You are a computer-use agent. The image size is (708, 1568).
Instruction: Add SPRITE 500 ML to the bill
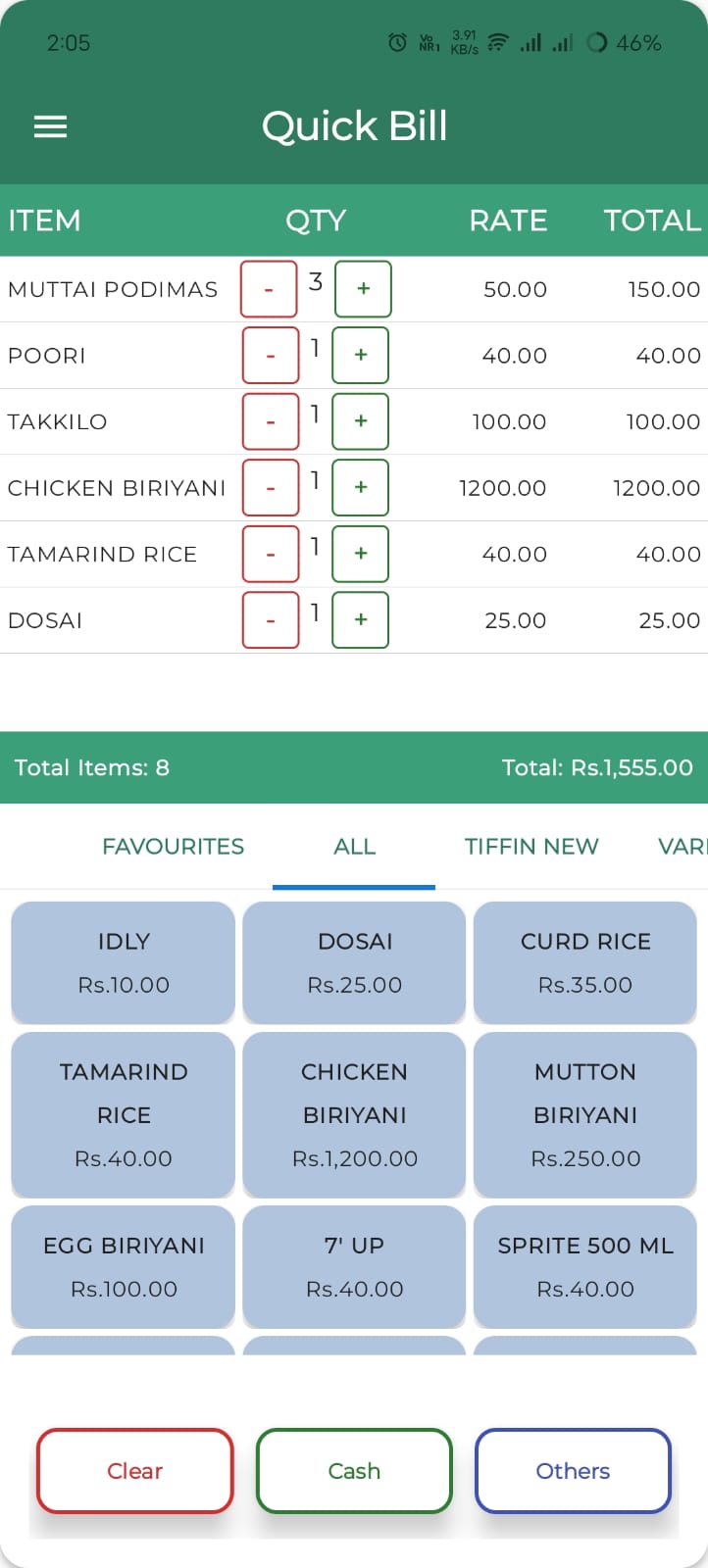point(584,1266)
